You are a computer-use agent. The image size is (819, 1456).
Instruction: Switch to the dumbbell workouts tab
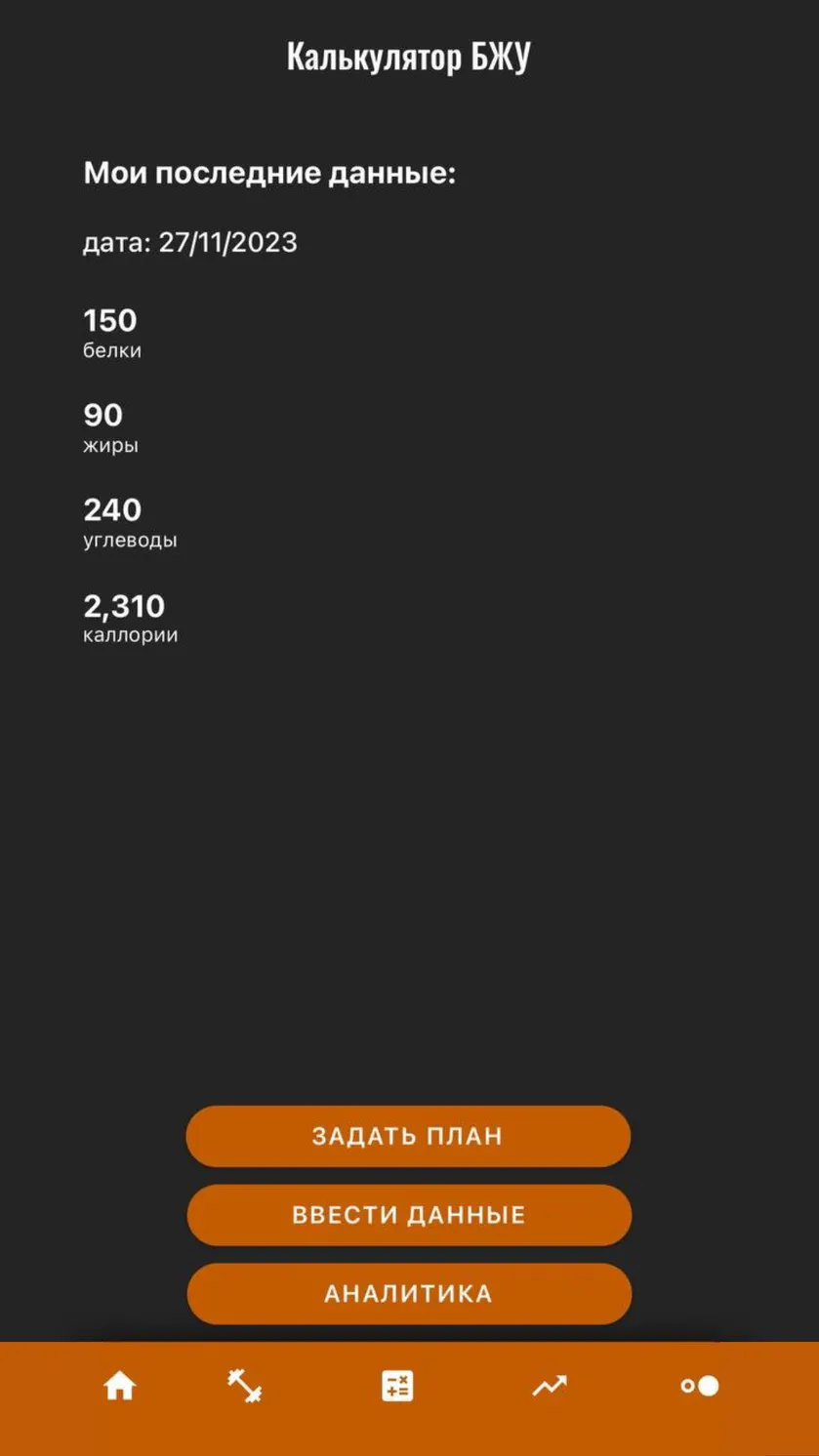pyautogui.click(x=244, y=1386)
